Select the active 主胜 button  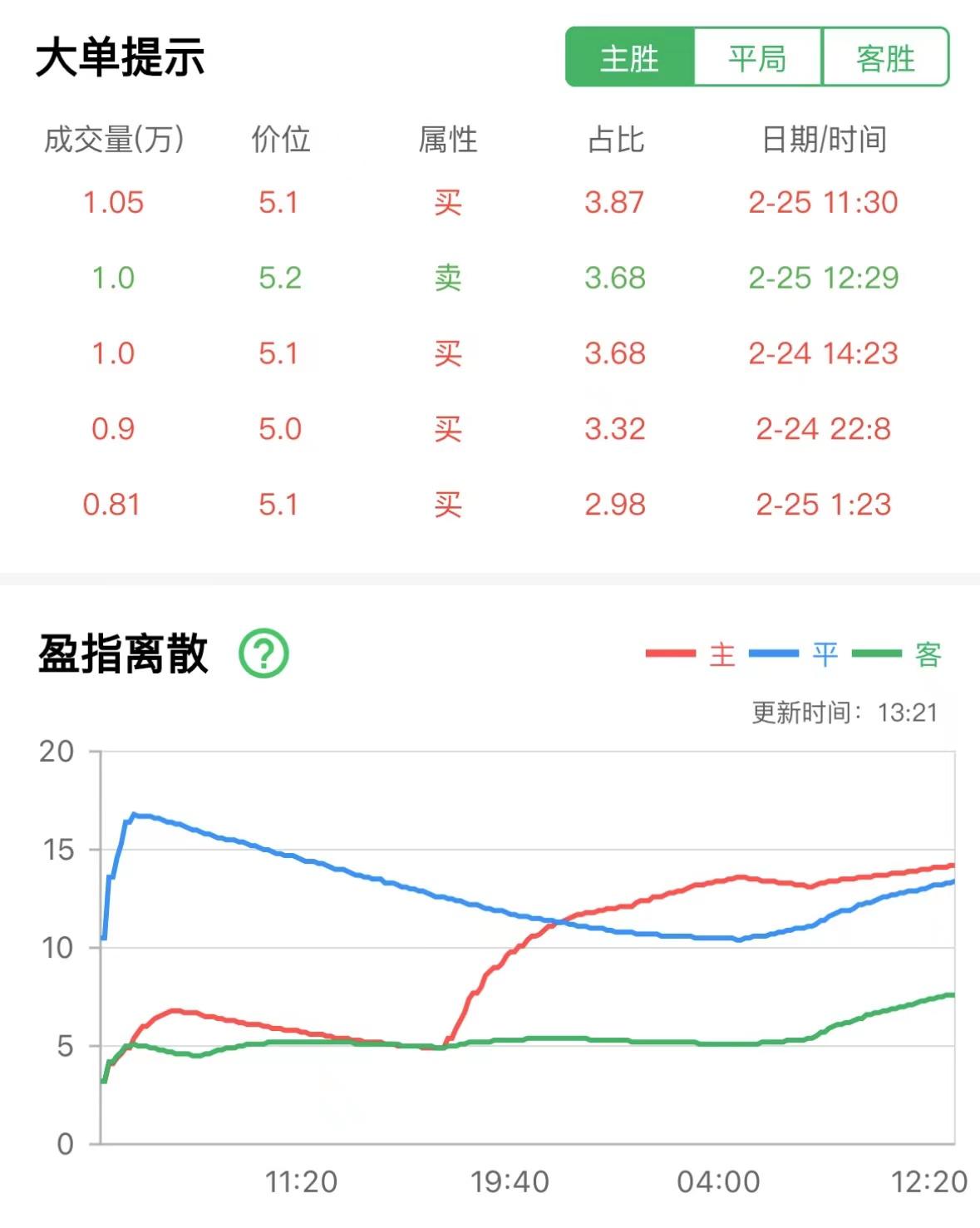(x=631, y=57)
